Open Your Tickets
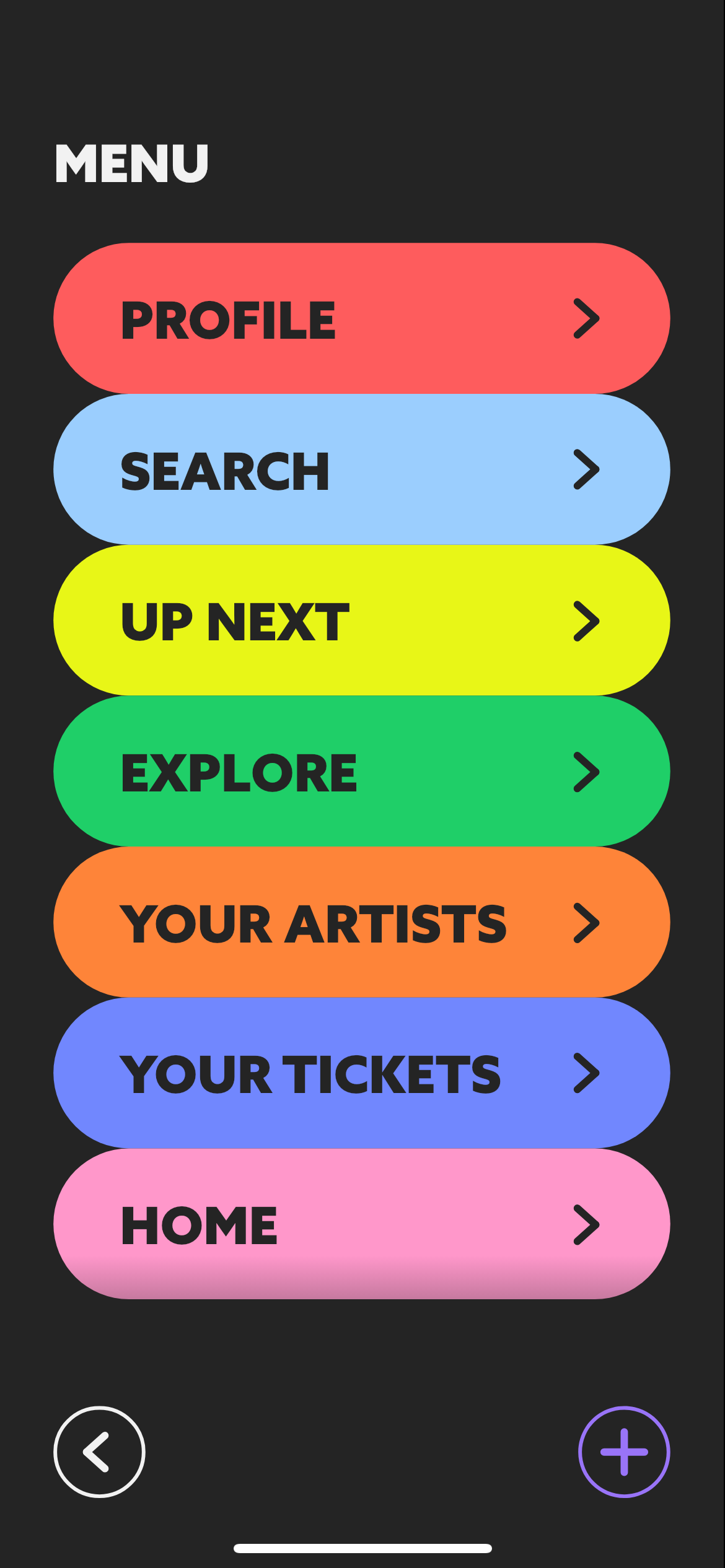This screenshot has width=725, height=1568. point(362,1073)
